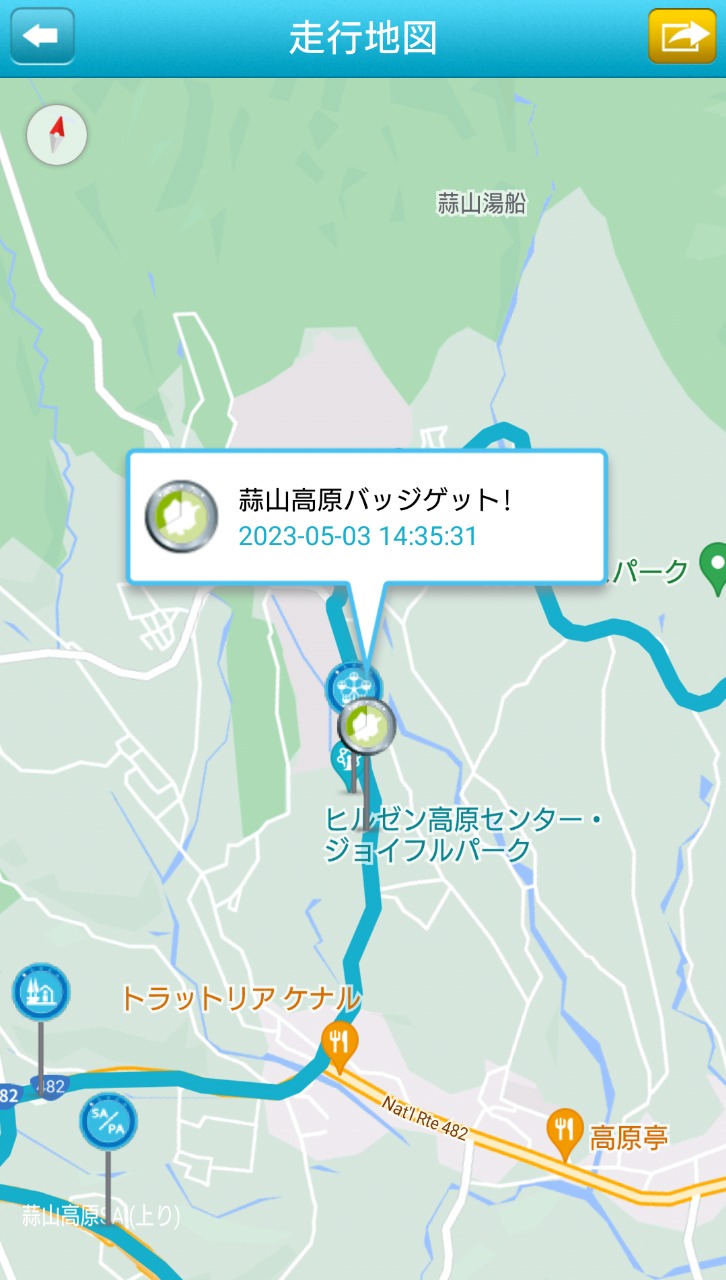Tap the SA/PA badge marker
Viewport: 726px width, 1280px height.
point(108,1121)
